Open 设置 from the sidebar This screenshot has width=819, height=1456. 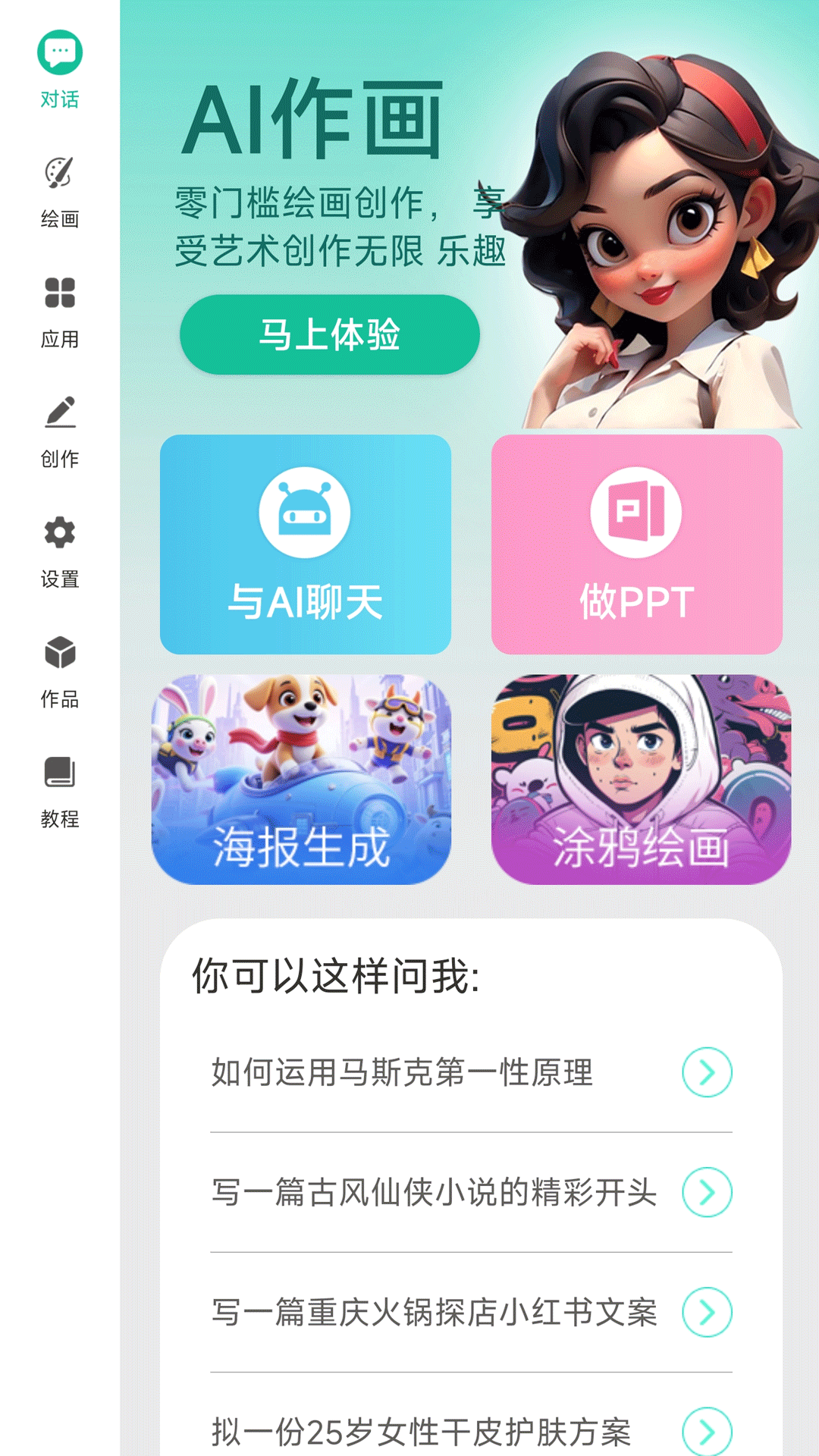60,551
